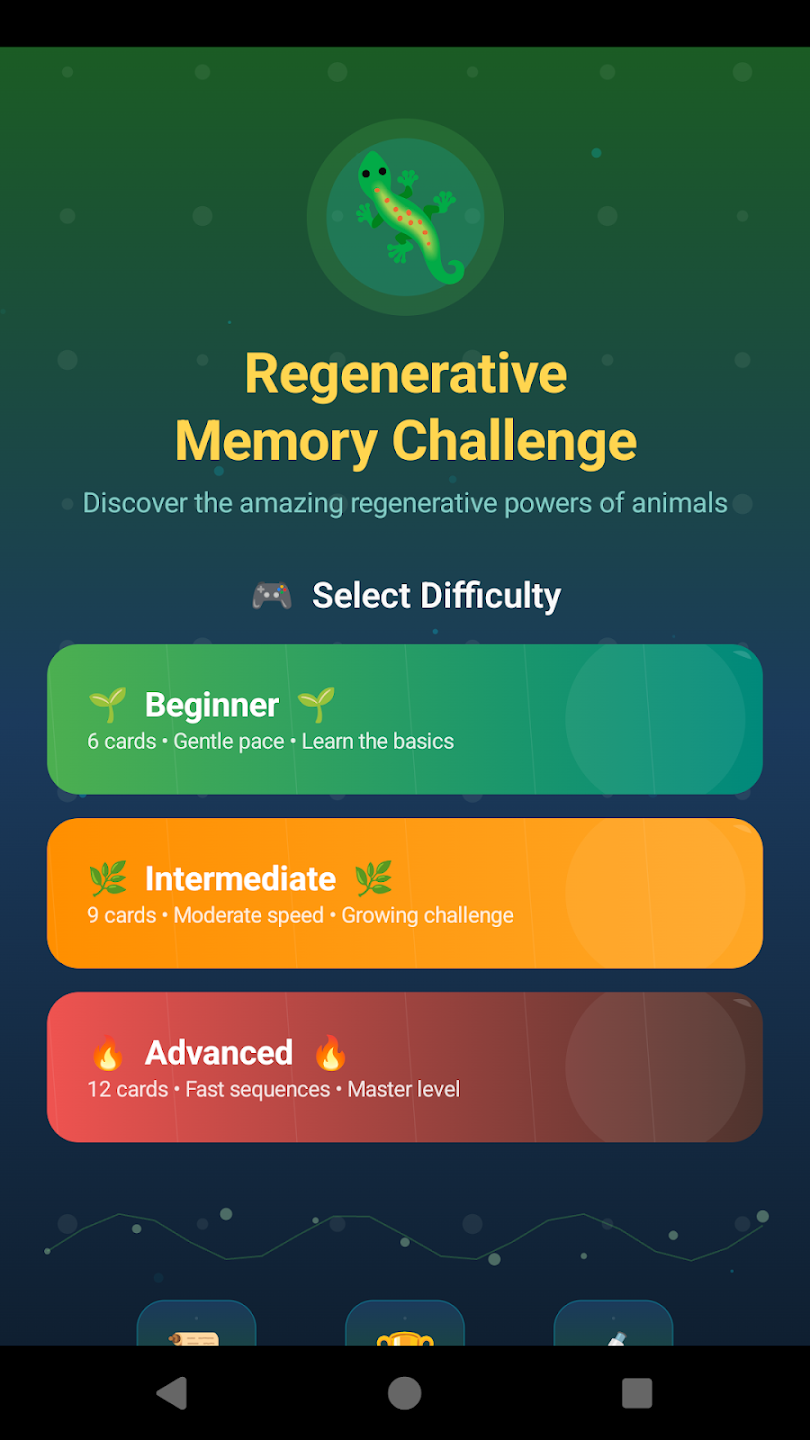This screenshot has width=810, height=1440.
Task: Tap the system back button
Action: (x=172, y=1393)
